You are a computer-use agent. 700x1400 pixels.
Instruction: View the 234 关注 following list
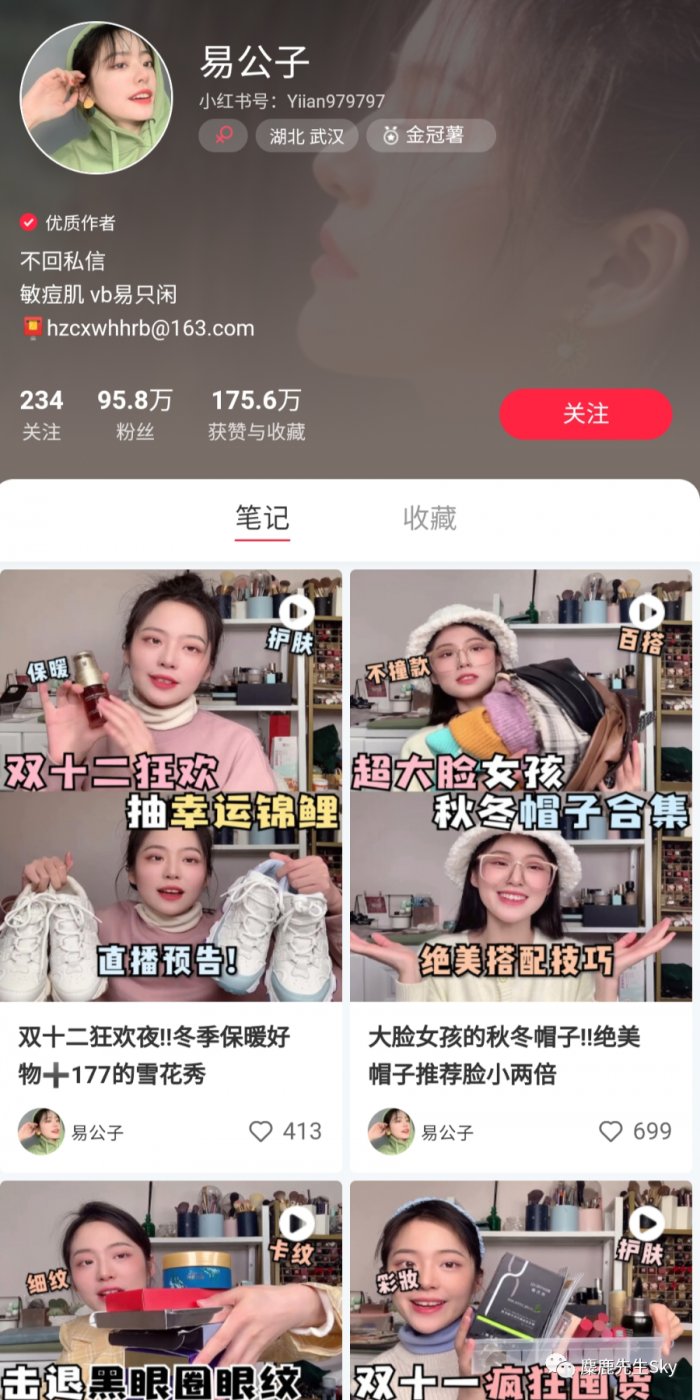click(x=42, y=415)
